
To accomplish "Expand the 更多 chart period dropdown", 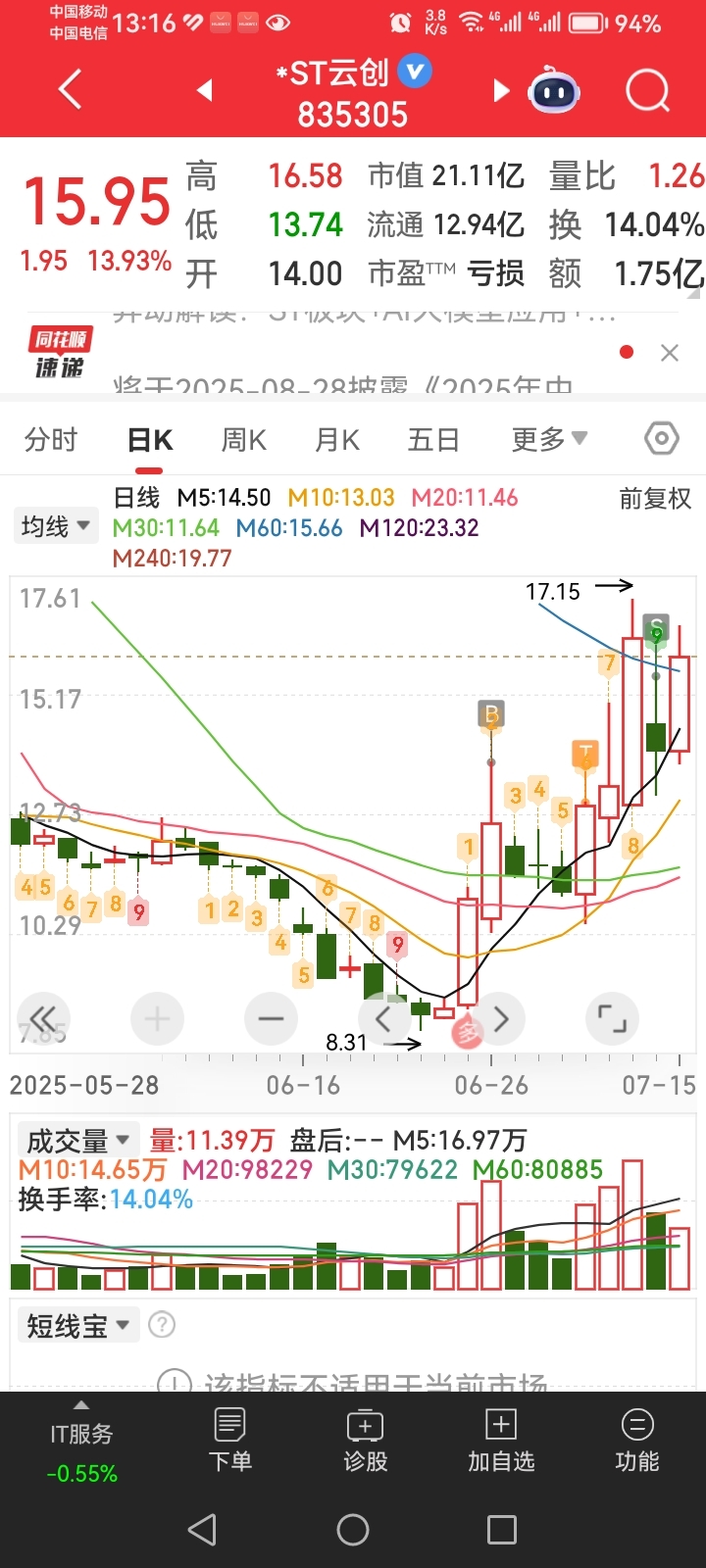I will pos(549,440).
